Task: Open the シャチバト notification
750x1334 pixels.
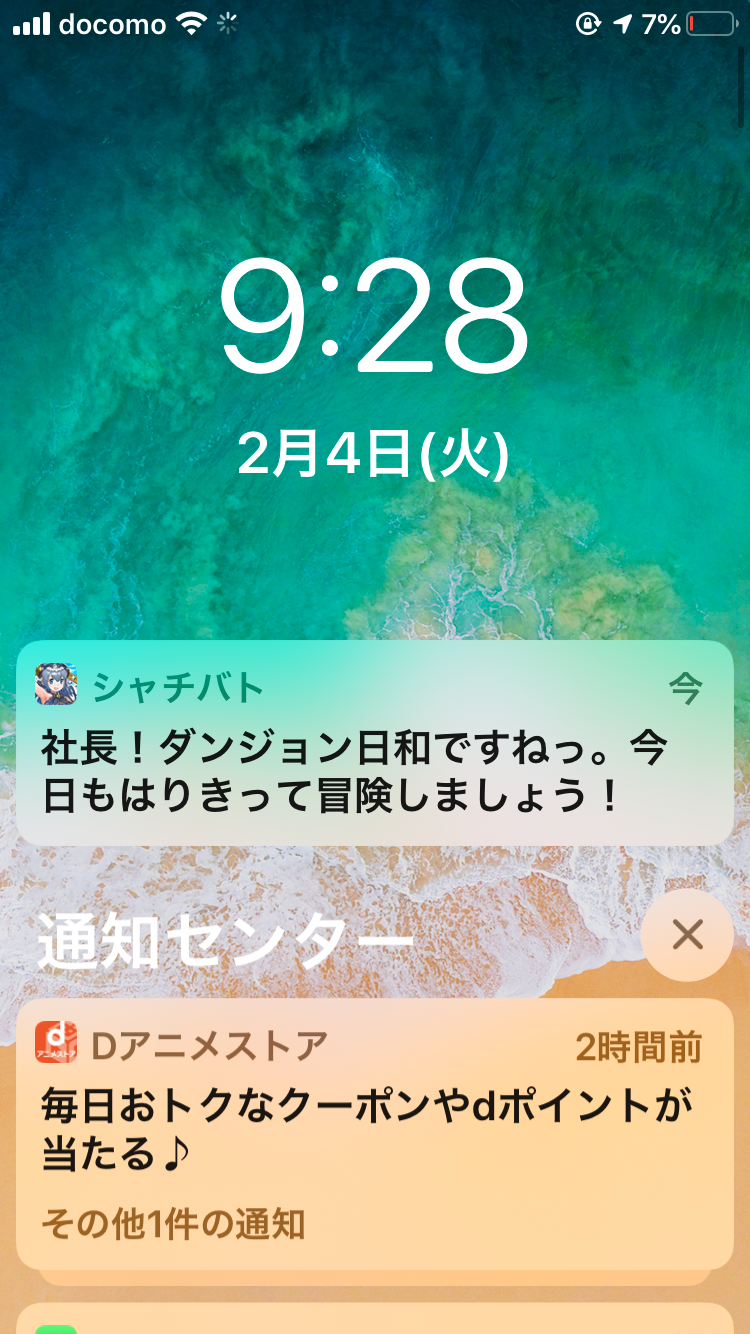Action: (x=374, y=743)
